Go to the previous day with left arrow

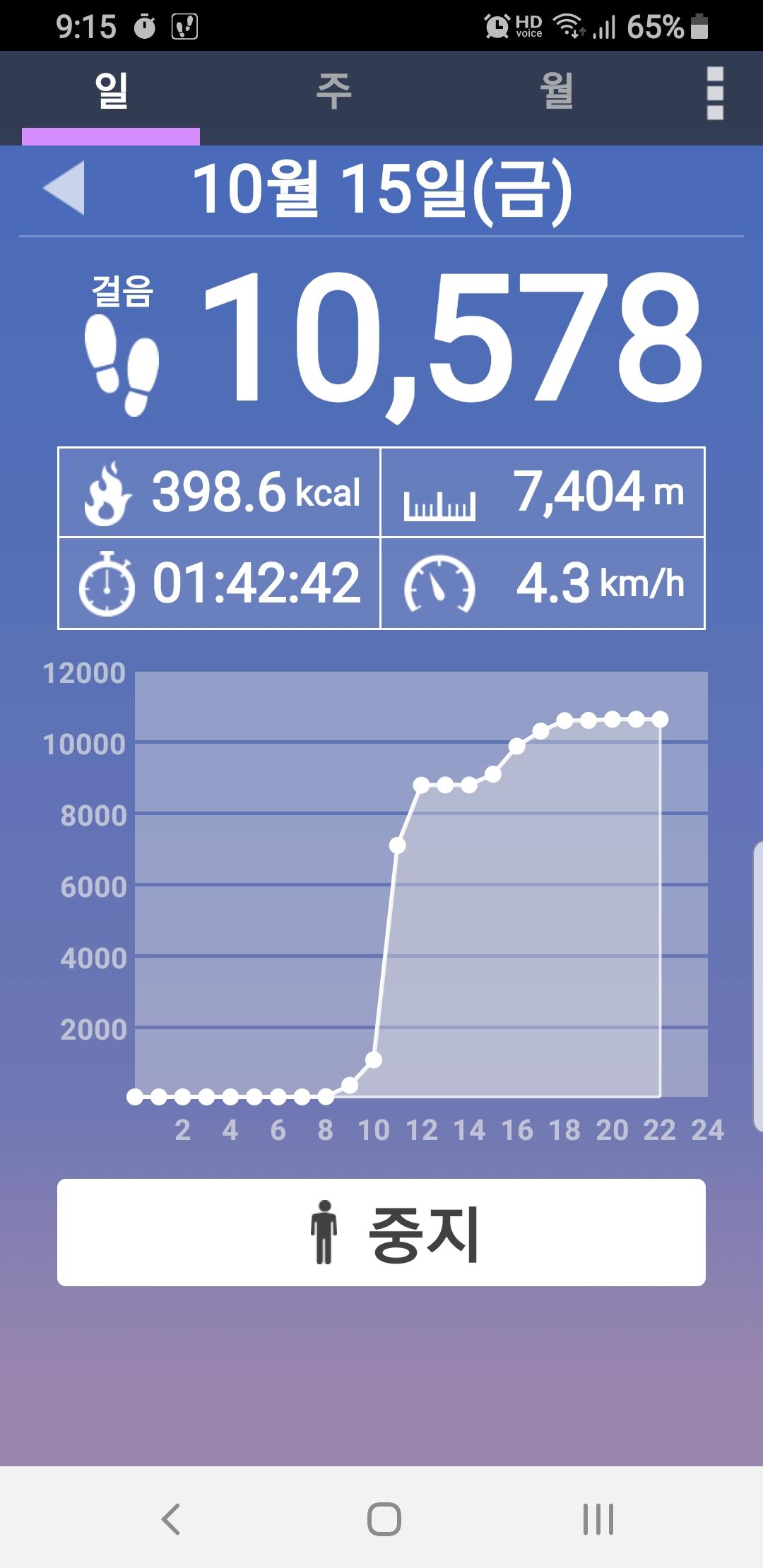(x=64, y=188)
